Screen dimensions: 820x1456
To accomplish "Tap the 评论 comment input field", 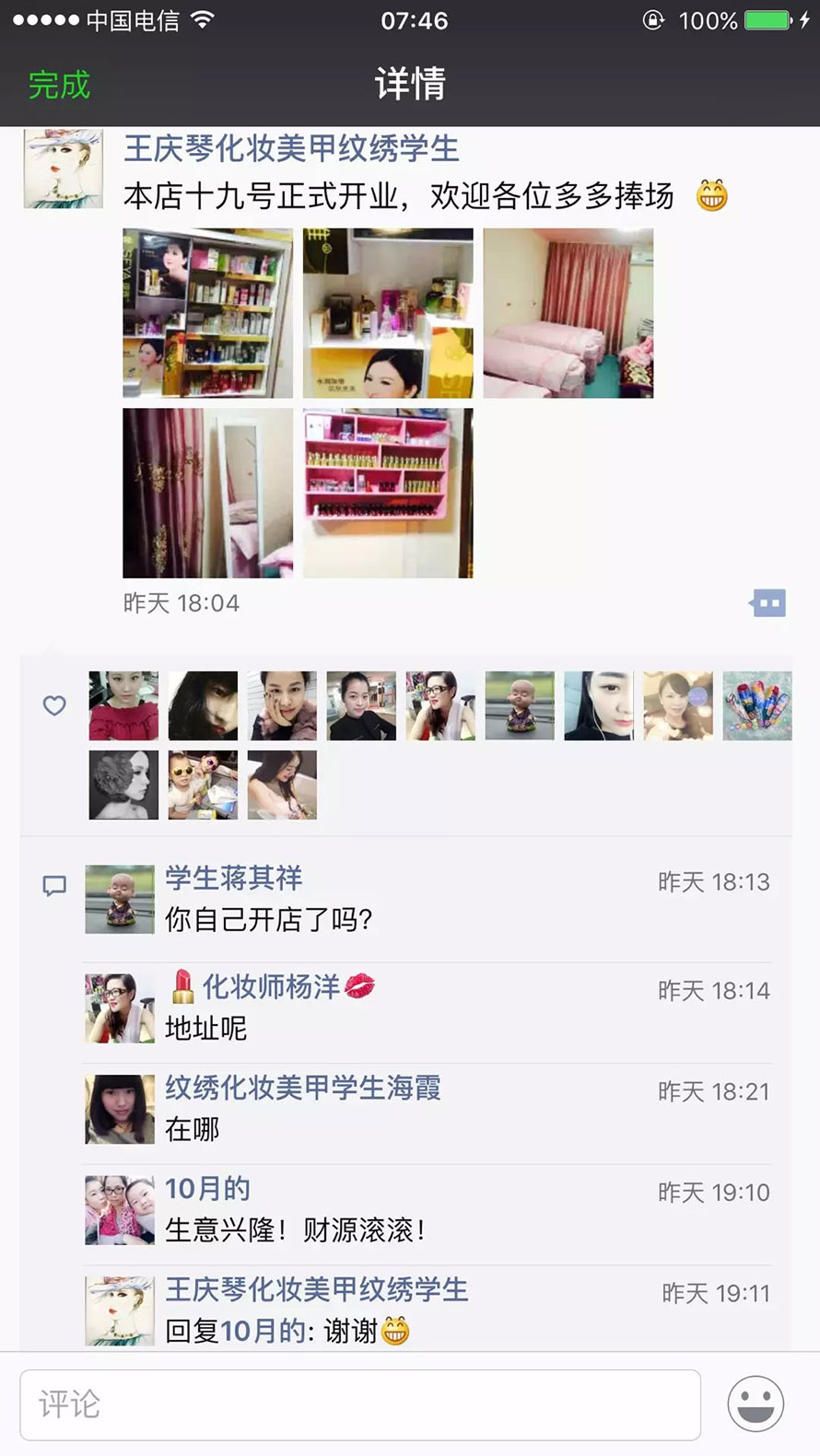I will pyautogui.click(x=359, y=1404).
